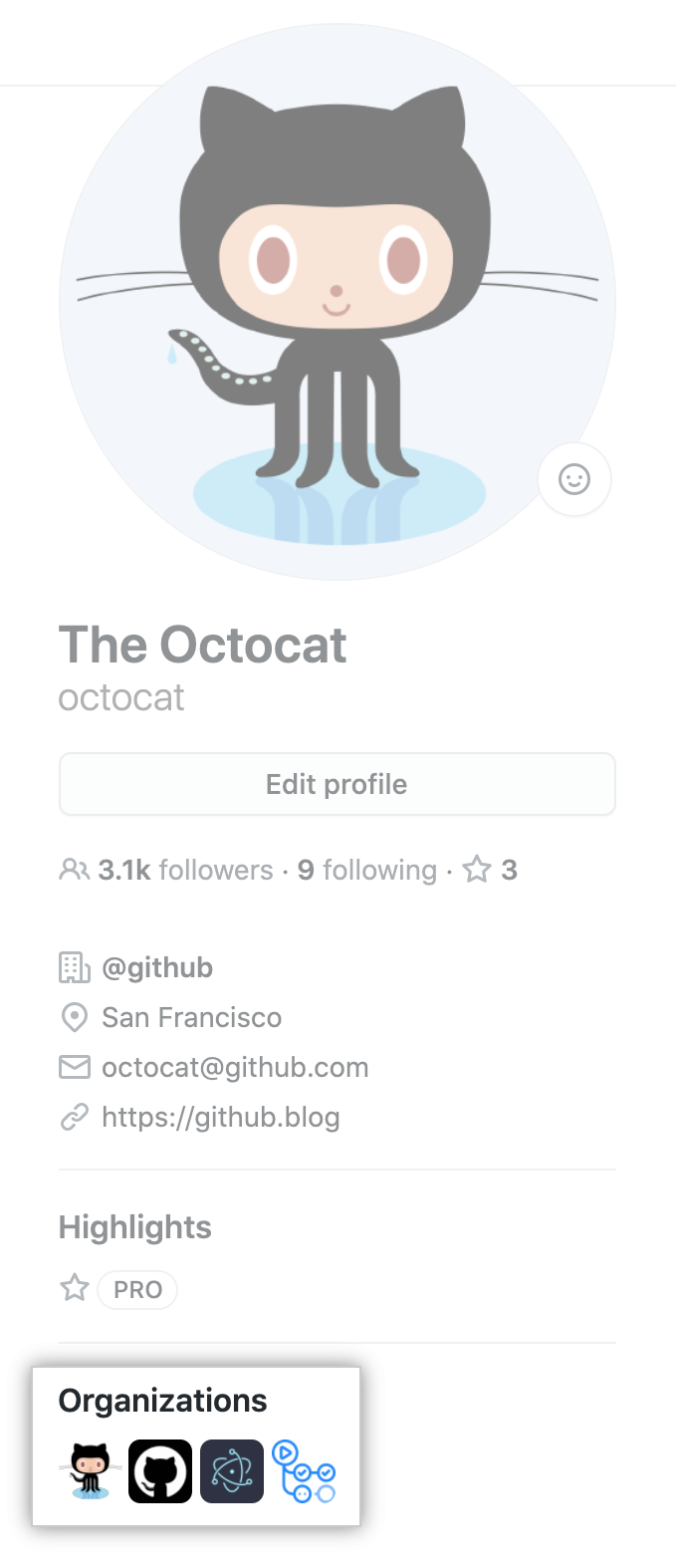The image size is (676, 1568).
Task: Open the starred repositories count
Action: pos(491,870)
